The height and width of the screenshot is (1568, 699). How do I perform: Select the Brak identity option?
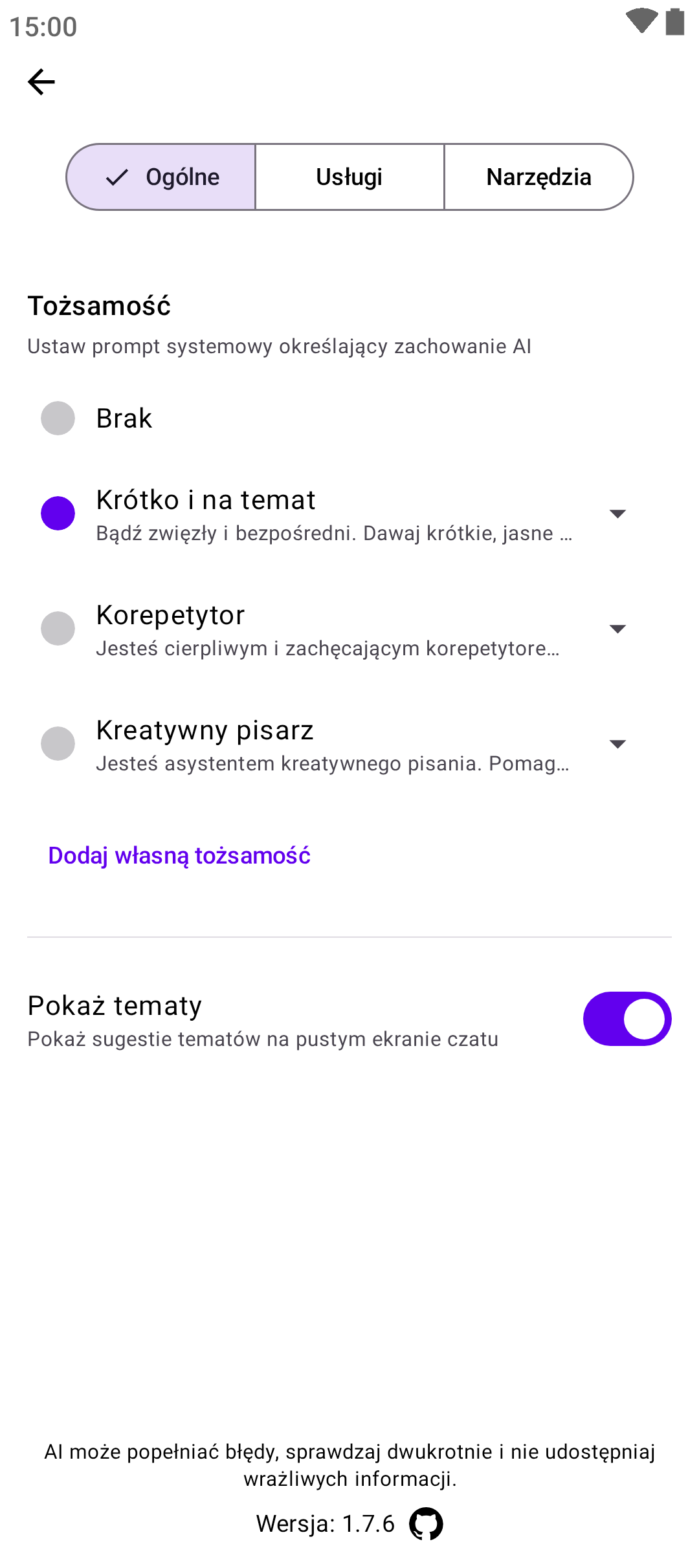pyautogui.click(x=58, y=419)
